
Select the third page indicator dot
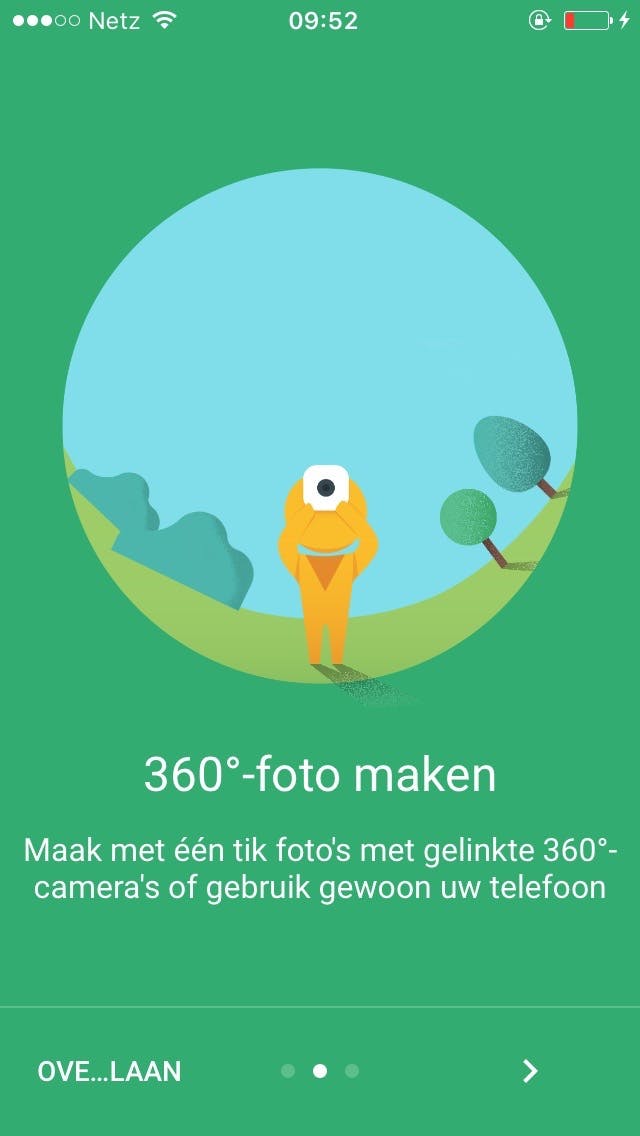(x=352, y=1071)
